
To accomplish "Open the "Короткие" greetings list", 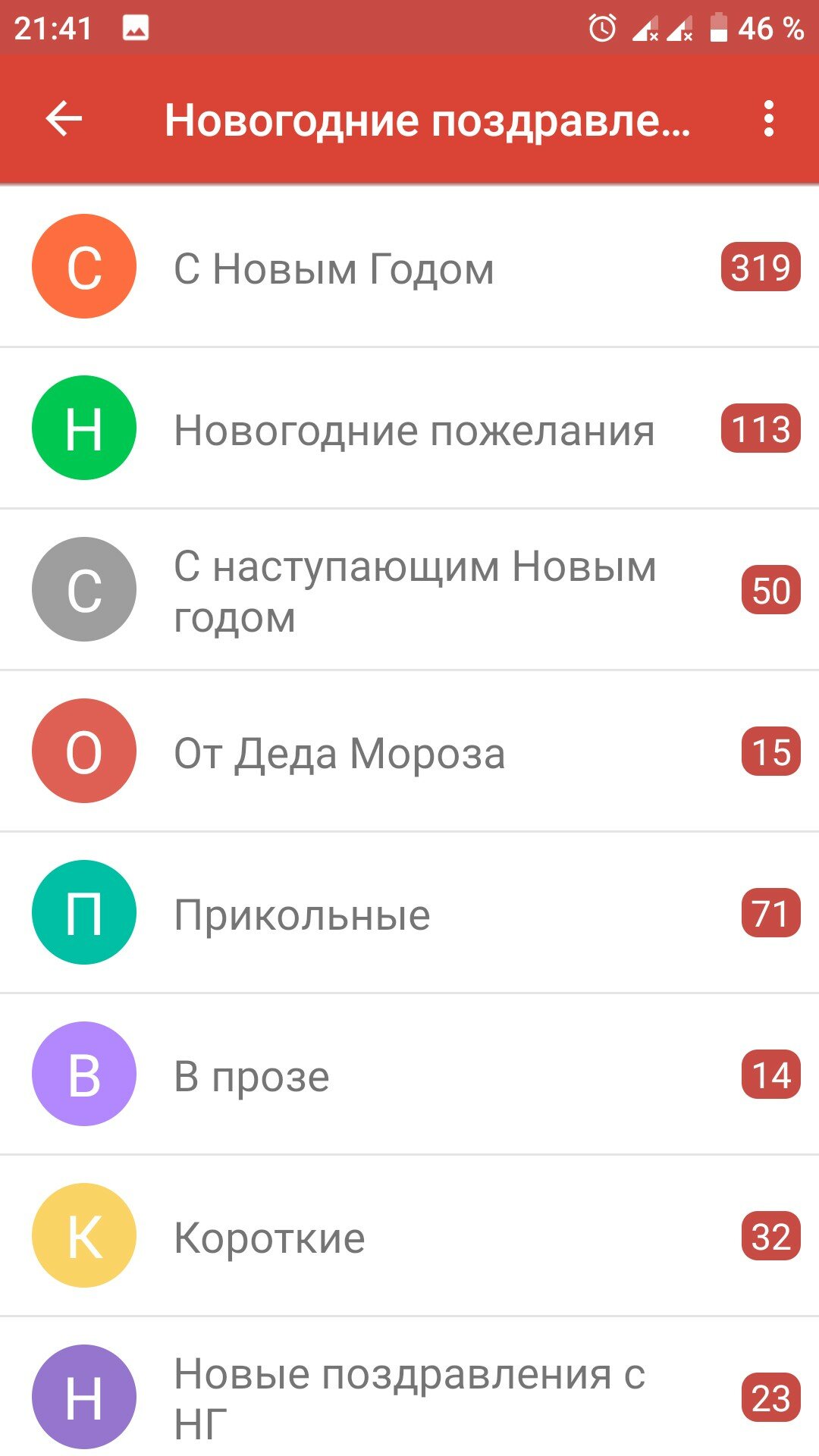I will [409, 1236].
